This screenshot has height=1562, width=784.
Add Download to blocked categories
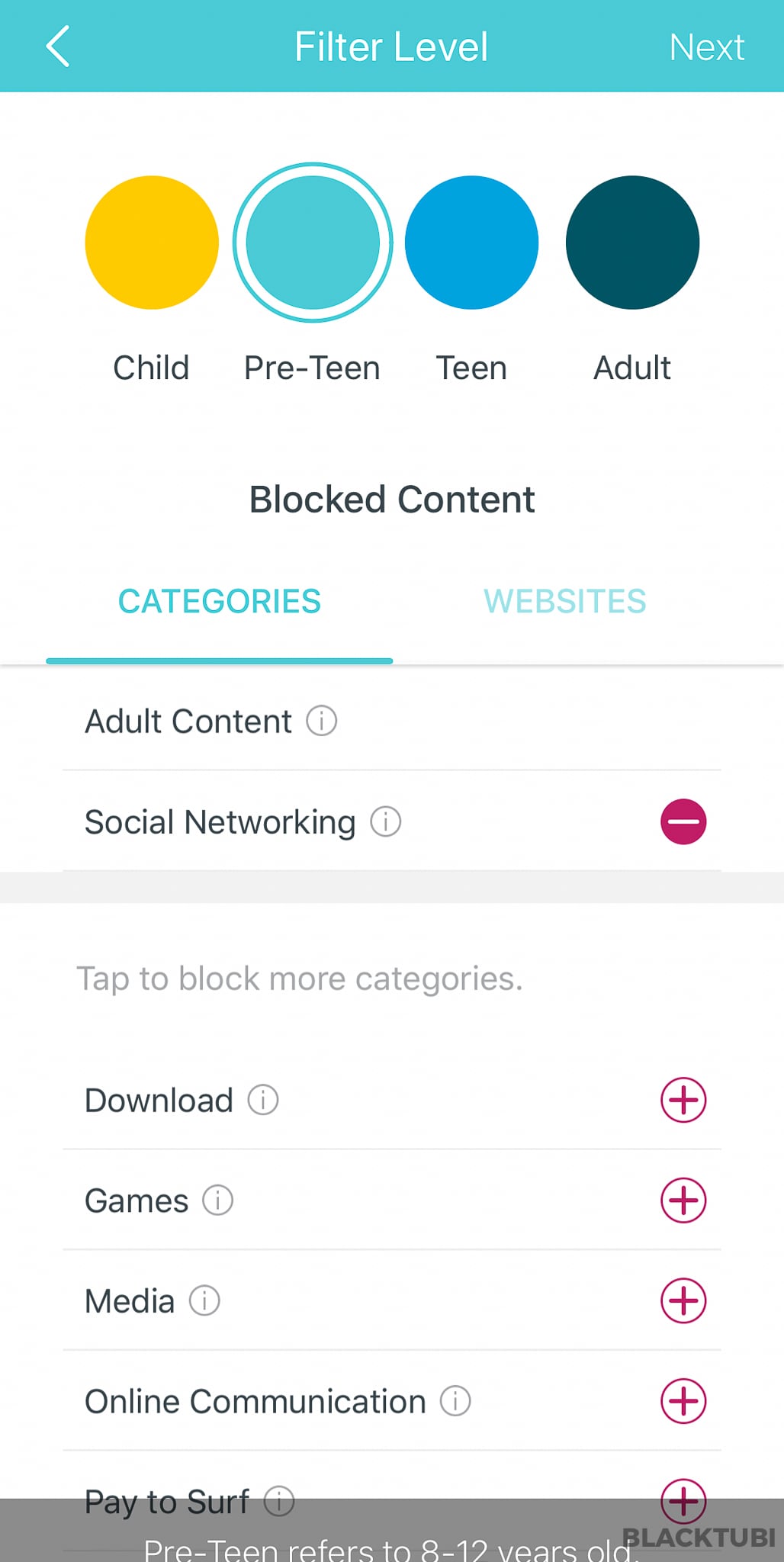[x=683, y=1100]
